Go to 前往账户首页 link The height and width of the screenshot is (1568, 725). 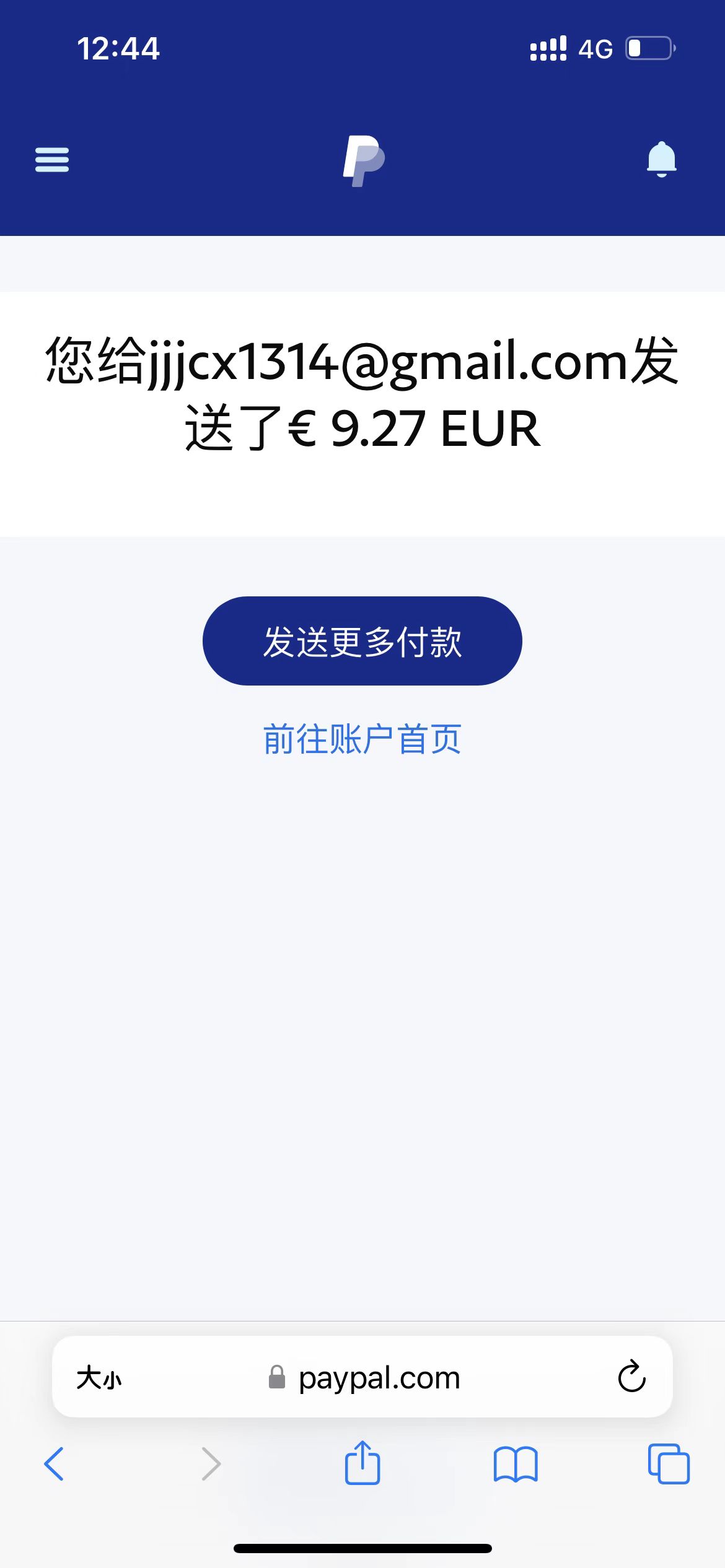coord(362,739)
